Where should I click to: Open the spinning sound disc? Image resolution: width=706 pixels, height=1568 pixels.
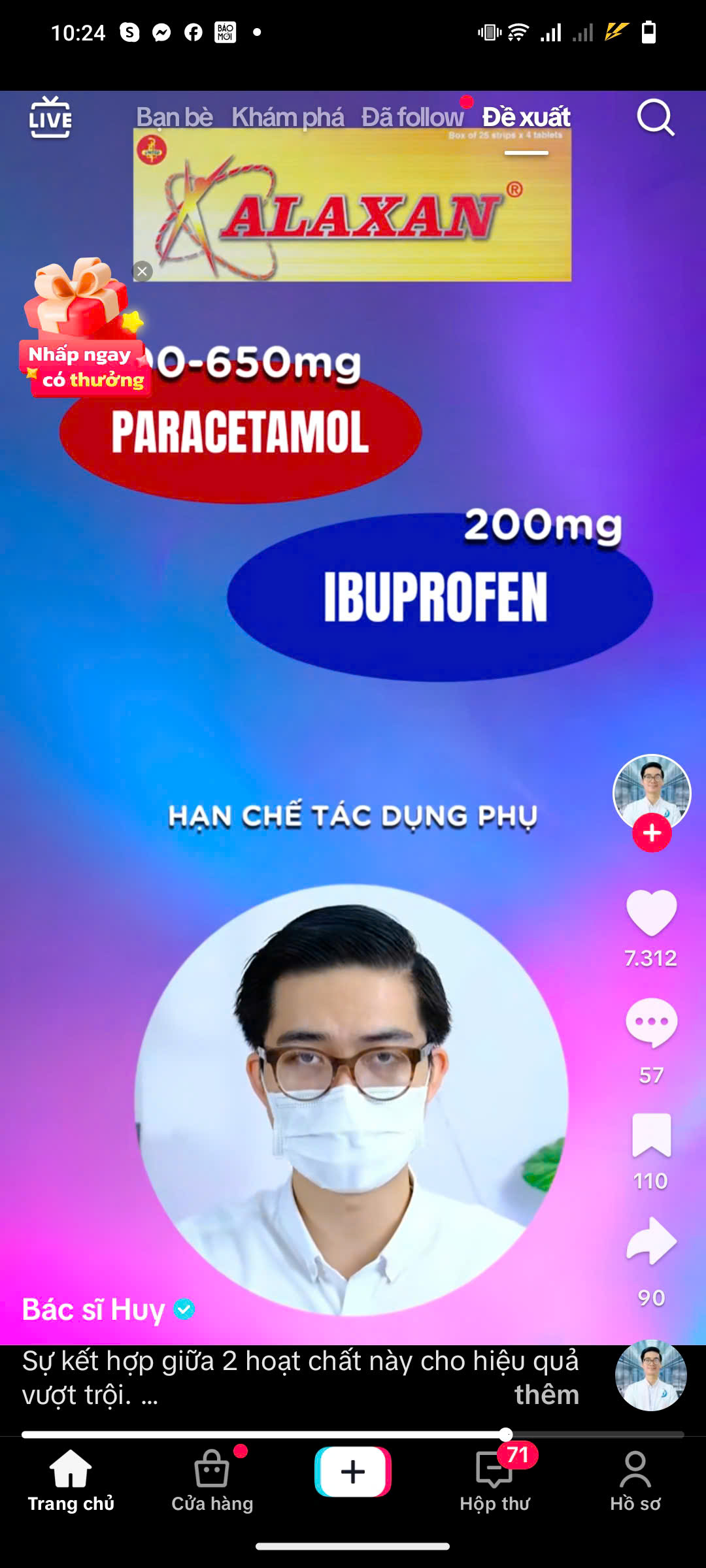650,1375
